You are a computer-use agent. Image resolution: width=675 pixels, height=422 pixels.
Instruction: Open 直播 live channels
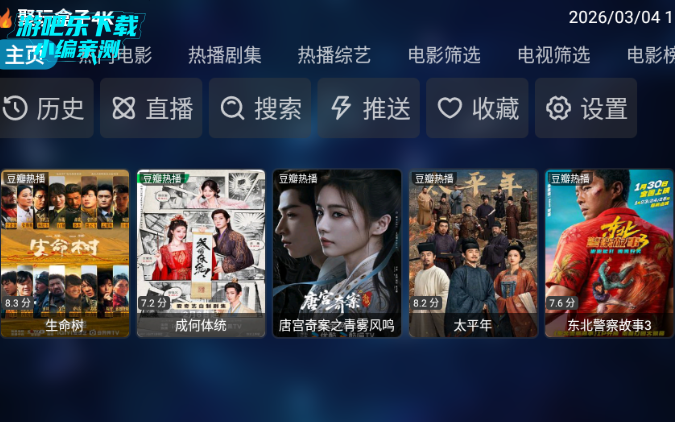pos(154,108)
